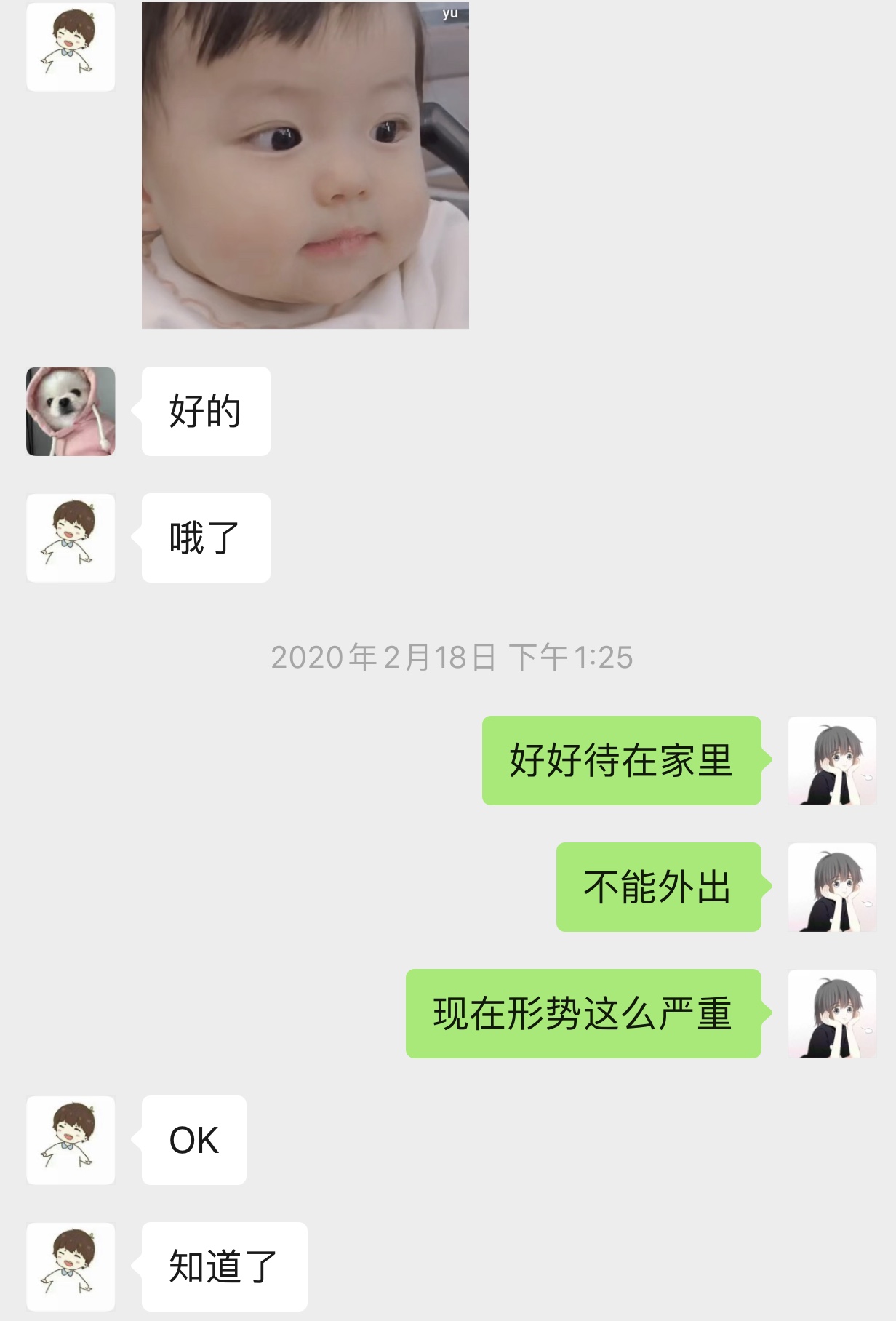Open my avatar next to 好好待在家里
This screenshot has width=896, height=1321.
point(832,761)
